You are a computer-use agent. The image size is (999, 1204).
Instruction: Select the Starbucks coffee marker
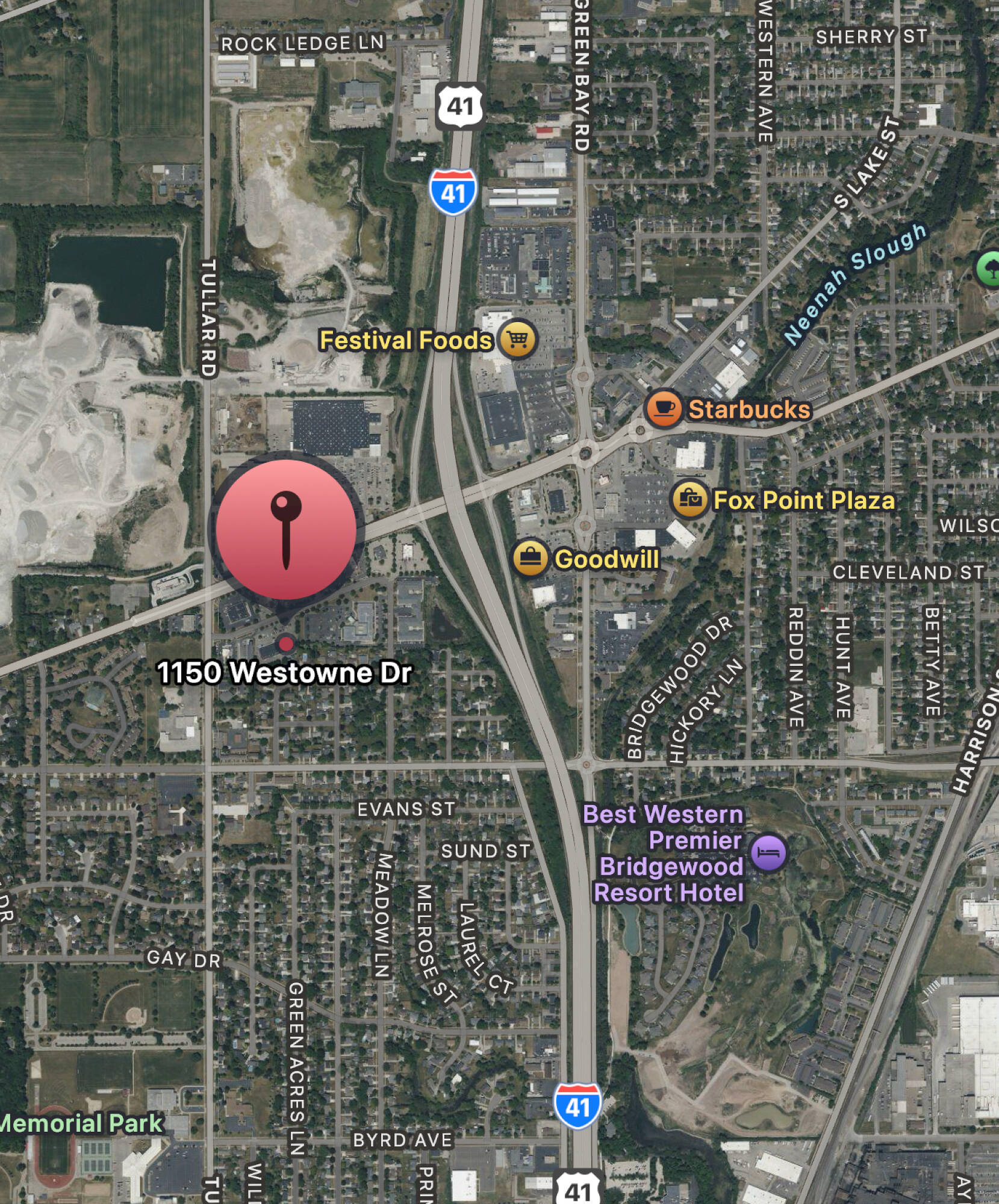click(x=664, y=409)
